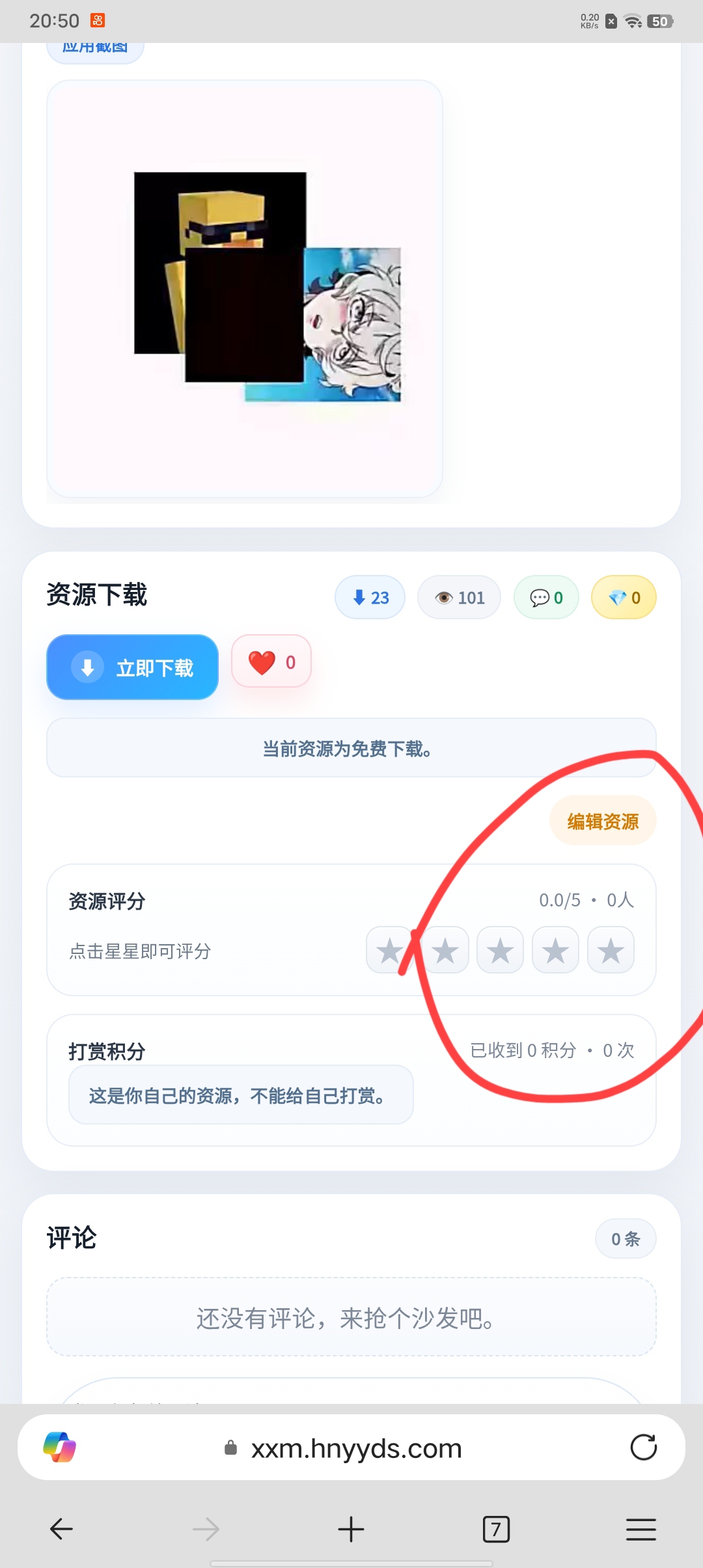Screen dimensions: 703x1568
Task: Tap the Copilot icon in the address bar
Action: click(x=59, y=1447)
